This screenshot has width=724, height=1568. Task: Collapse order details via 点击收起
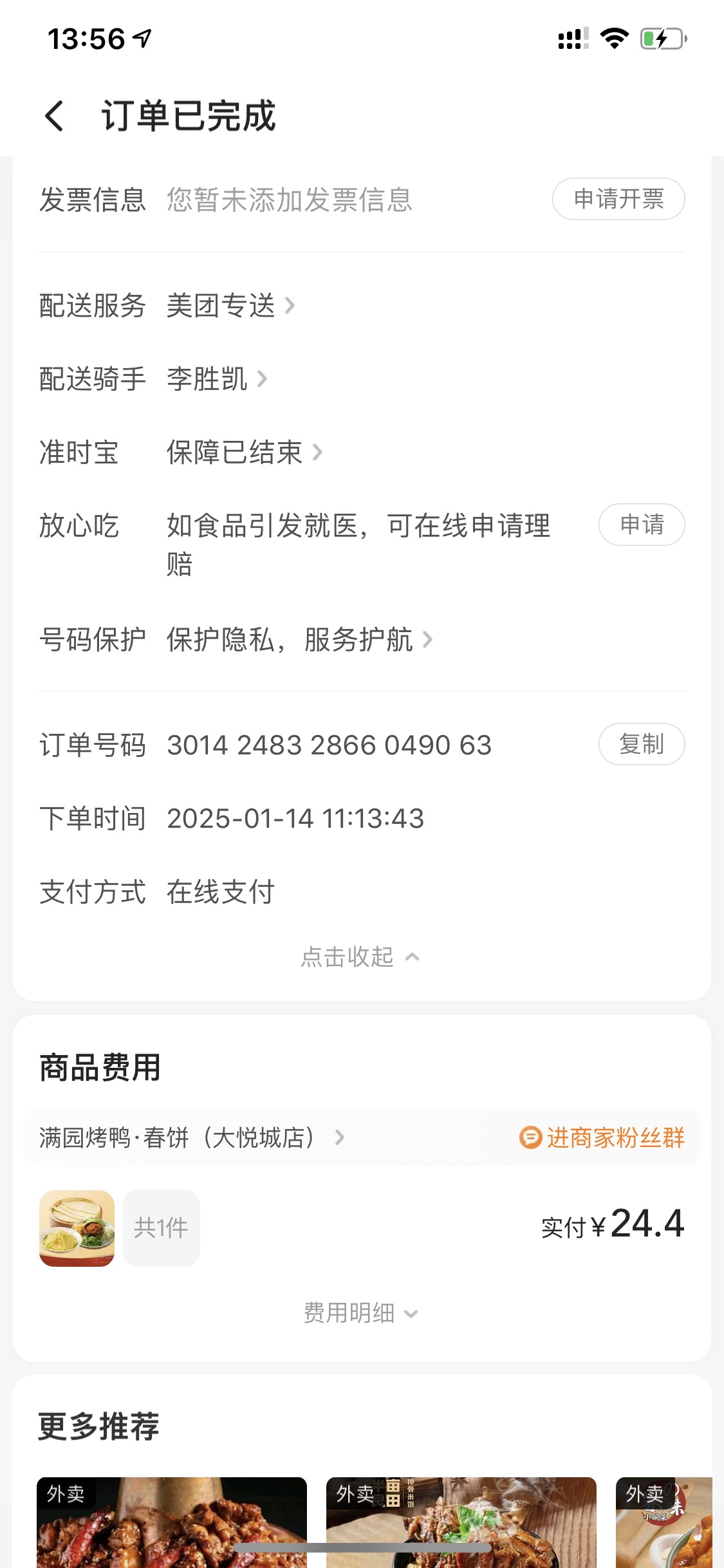(x=359, y=957)
